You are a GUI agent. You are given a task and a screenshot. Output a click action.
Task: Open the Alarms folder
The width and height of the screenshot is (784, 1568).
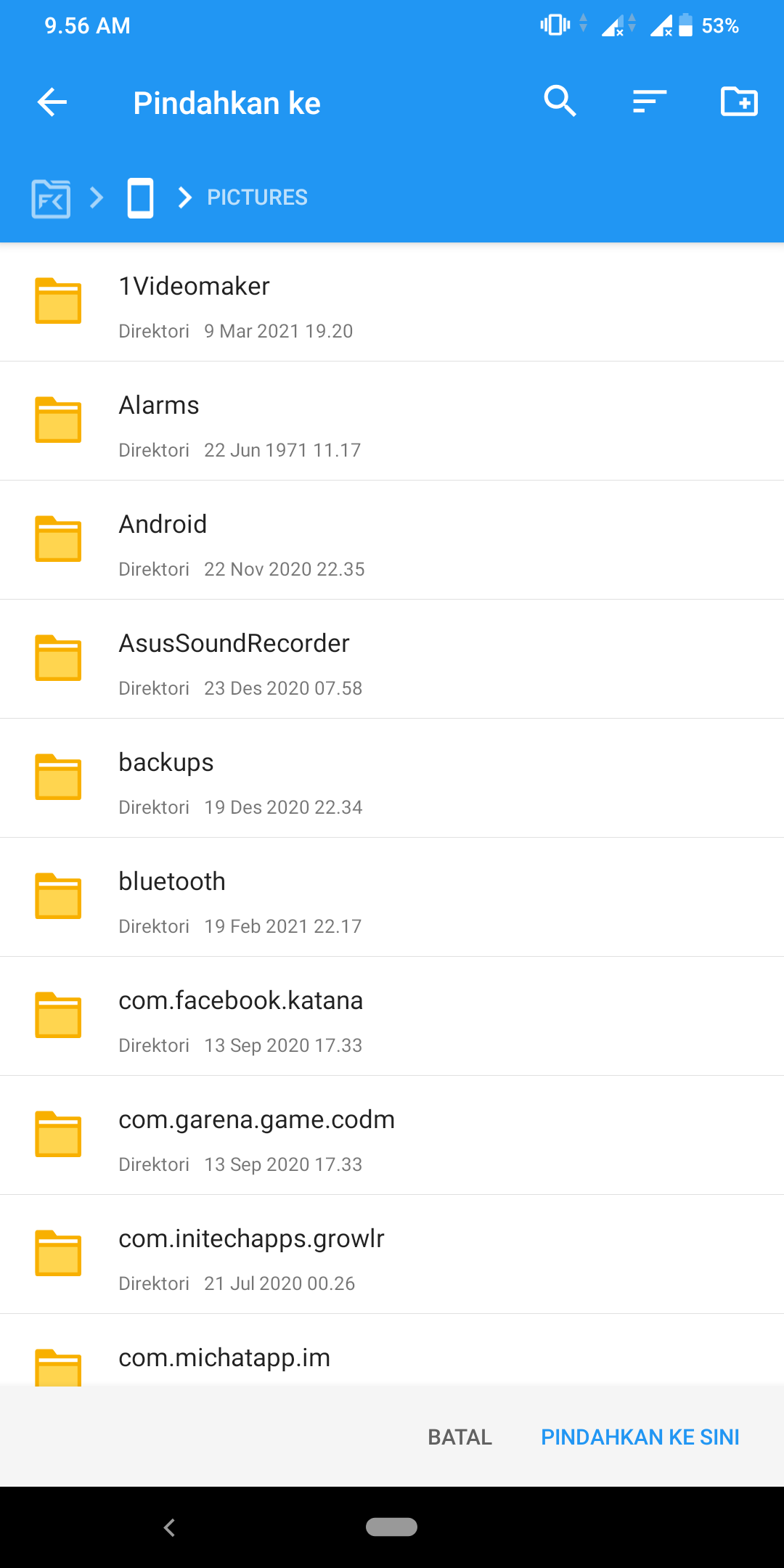(x=392, y=421)
